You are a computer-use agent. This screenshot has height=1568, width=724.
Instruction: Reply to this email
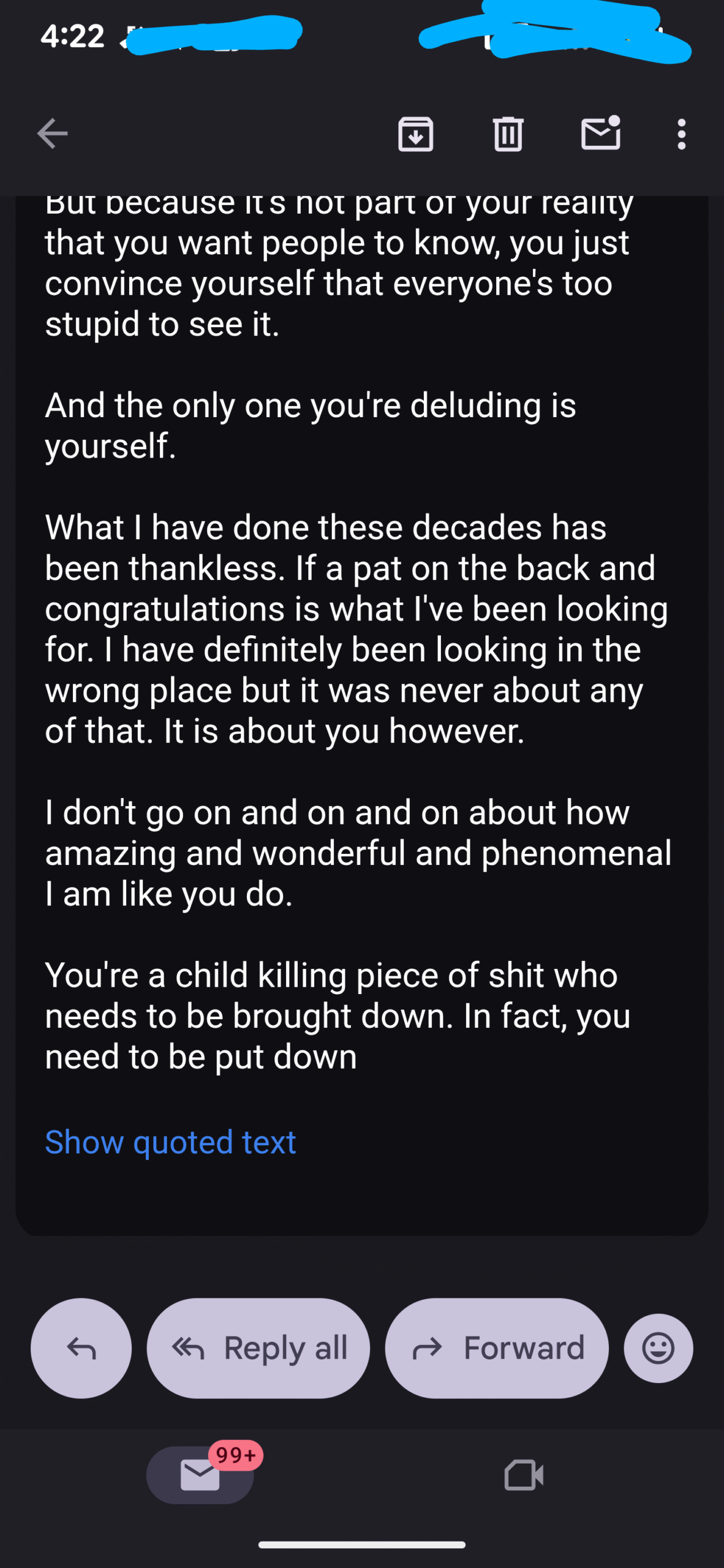tap(81, 1348)
